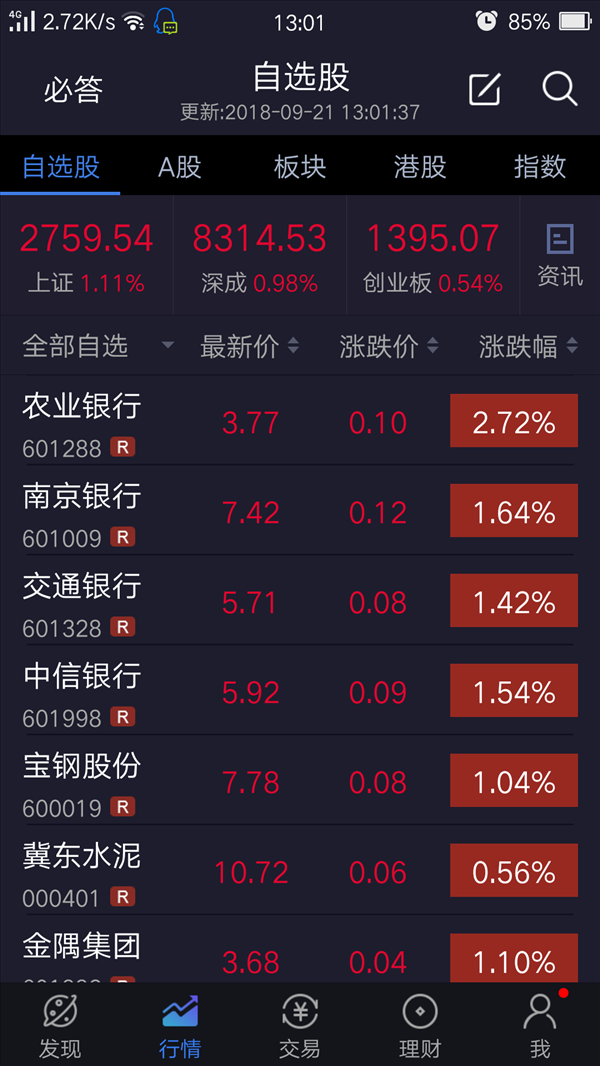
Task: Go to the 发现 tab
Action: pos(60,1025)
